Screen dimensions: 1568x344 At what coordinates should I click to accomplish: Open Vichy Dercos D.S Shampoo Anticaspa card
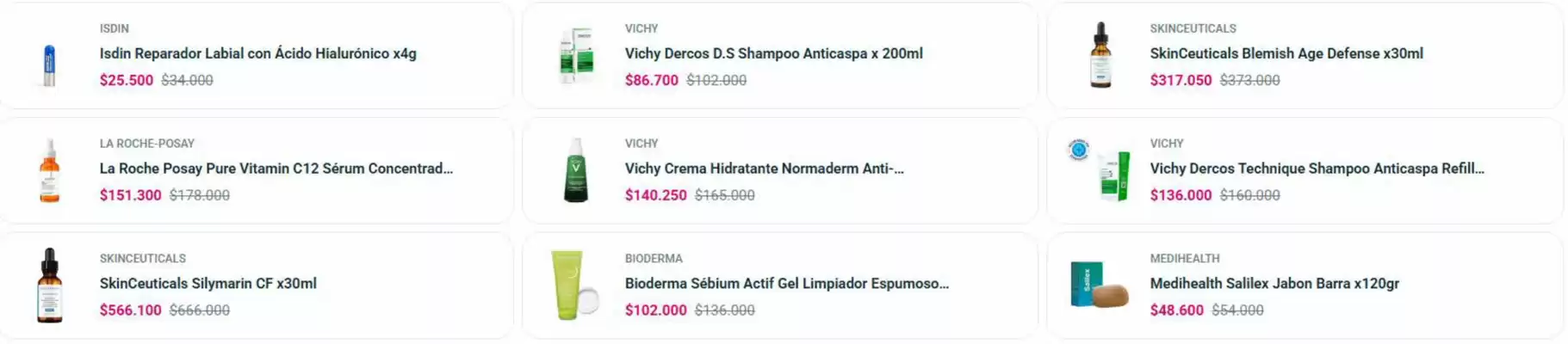pyautogui.click(x=773, y=53)
